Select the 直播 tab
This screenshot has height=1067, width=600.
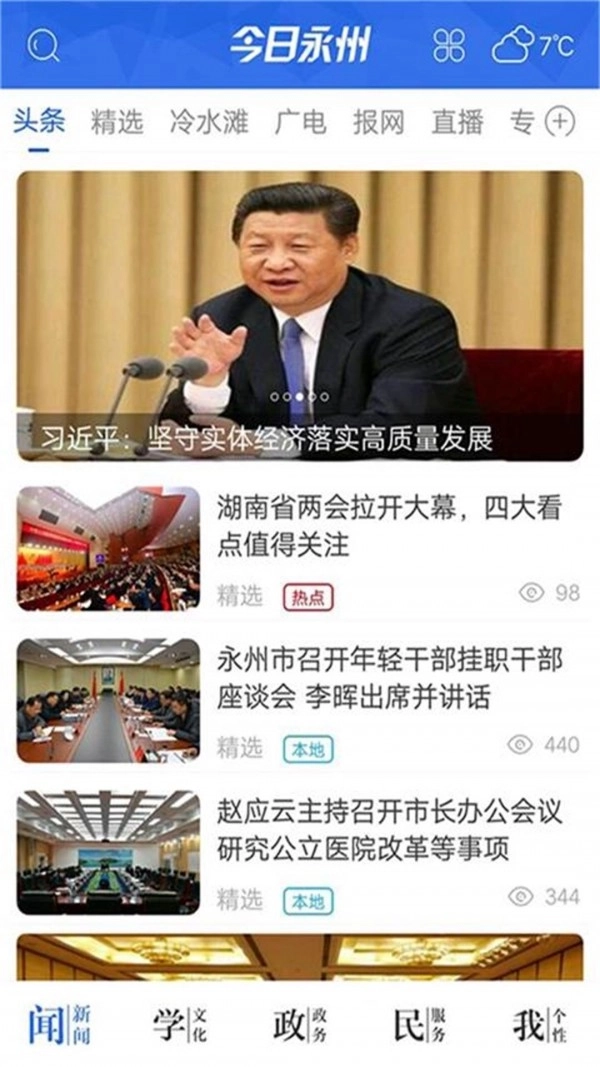(457, 123)
